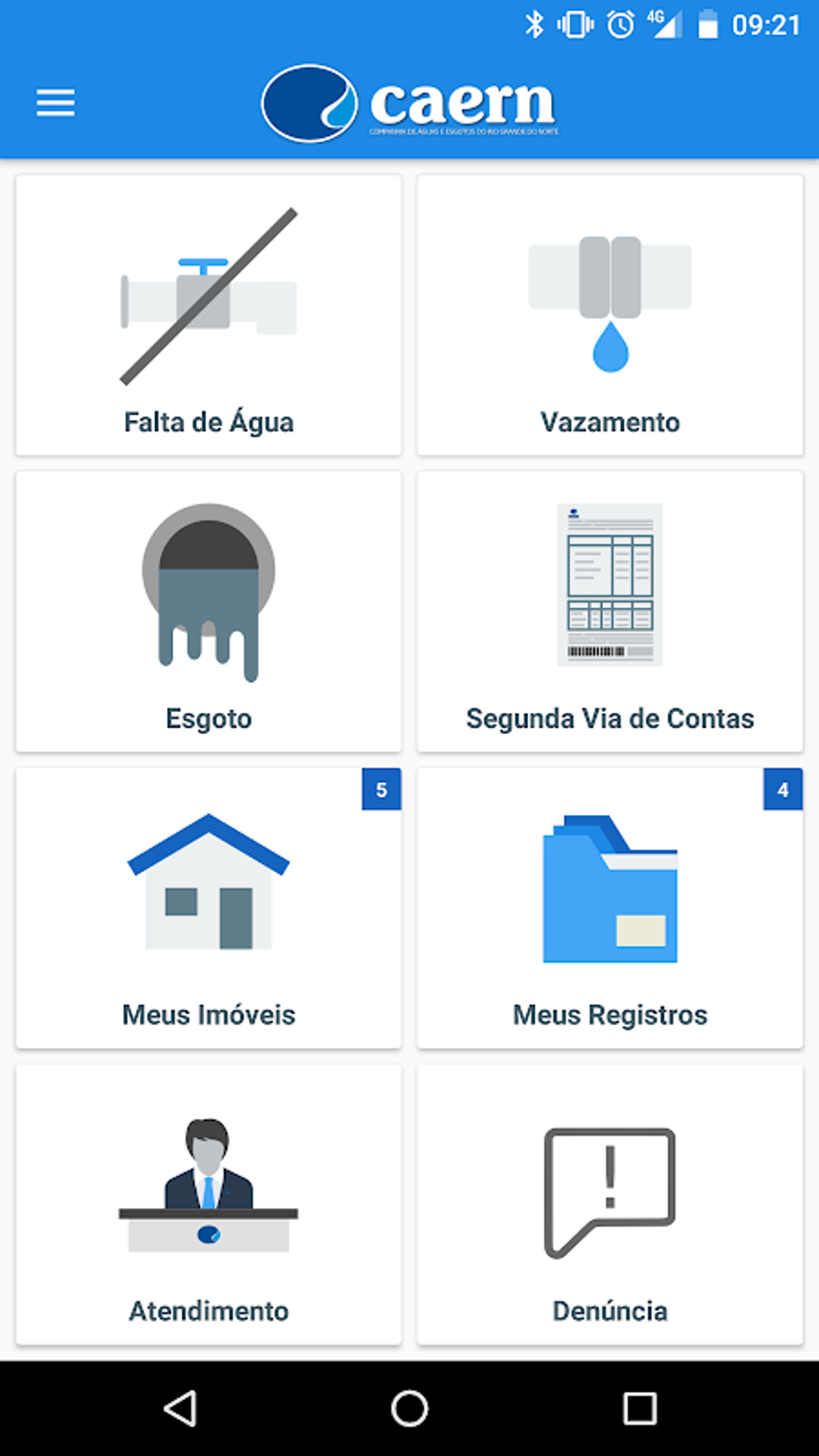The width and height of the screenshot is (819, 1456).
Task: Select the Falta de Água label
Action: tap(207, 421)
